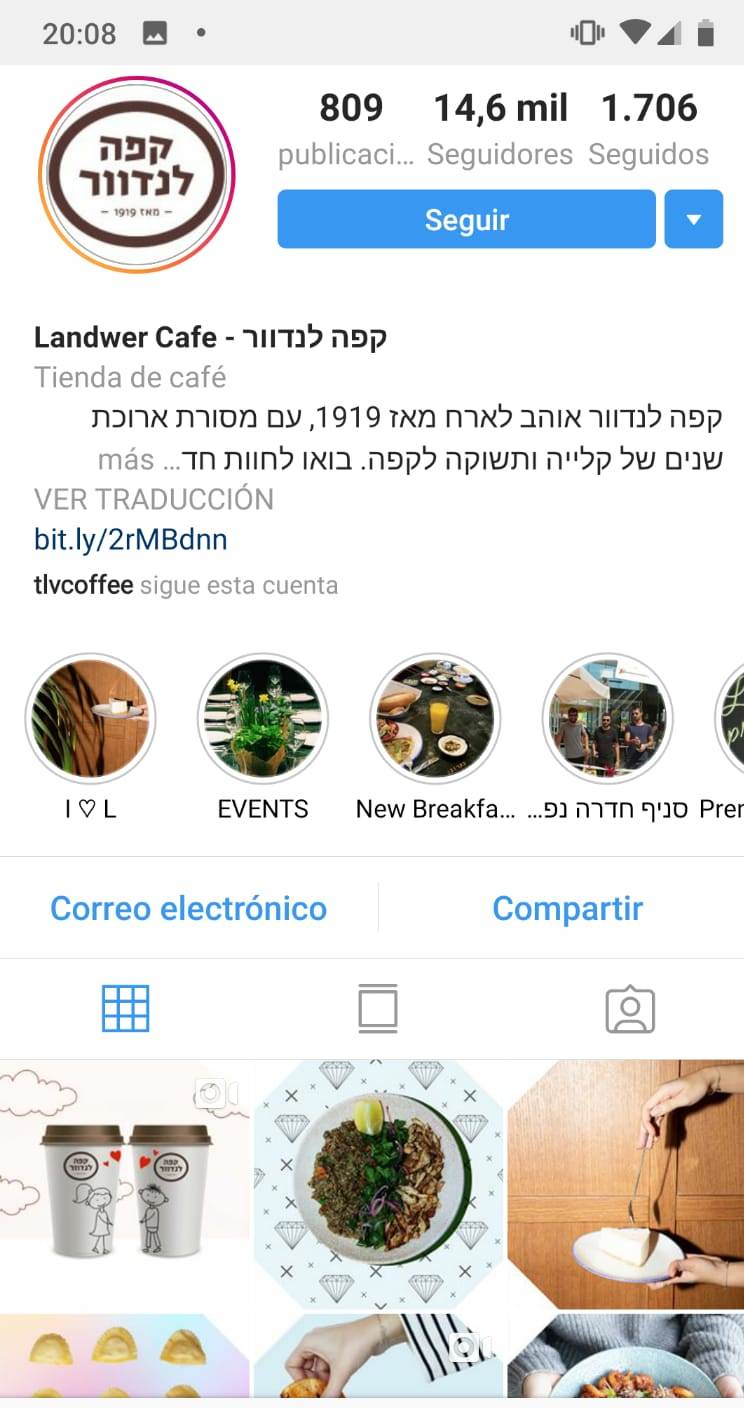The width and height of the screenshot is (744, 1408).
Task: Switch to the grid view tab
Action: click(126, 1008)
